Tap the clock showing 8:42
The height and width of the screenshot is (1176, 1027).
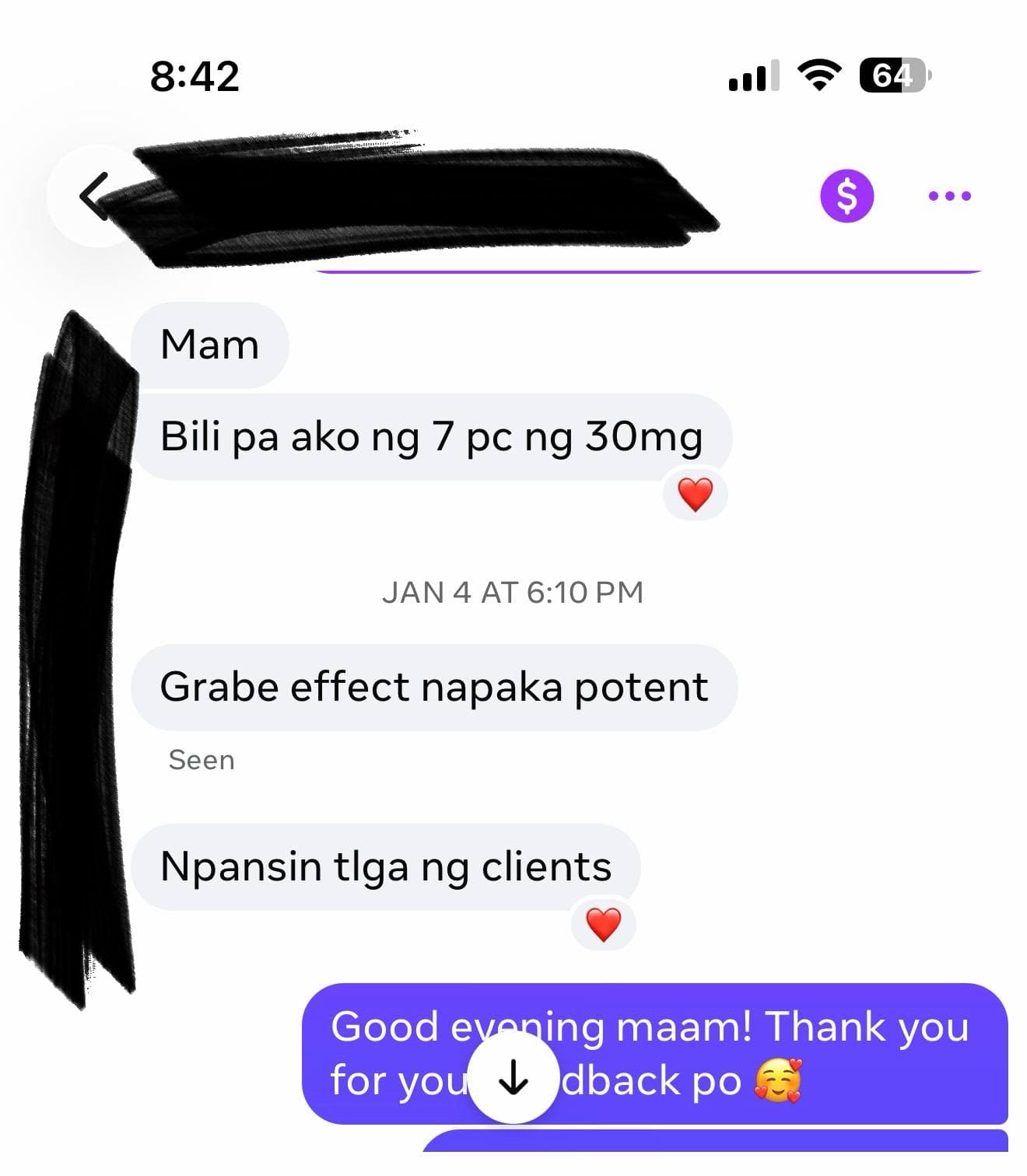[x=194, y=75]
